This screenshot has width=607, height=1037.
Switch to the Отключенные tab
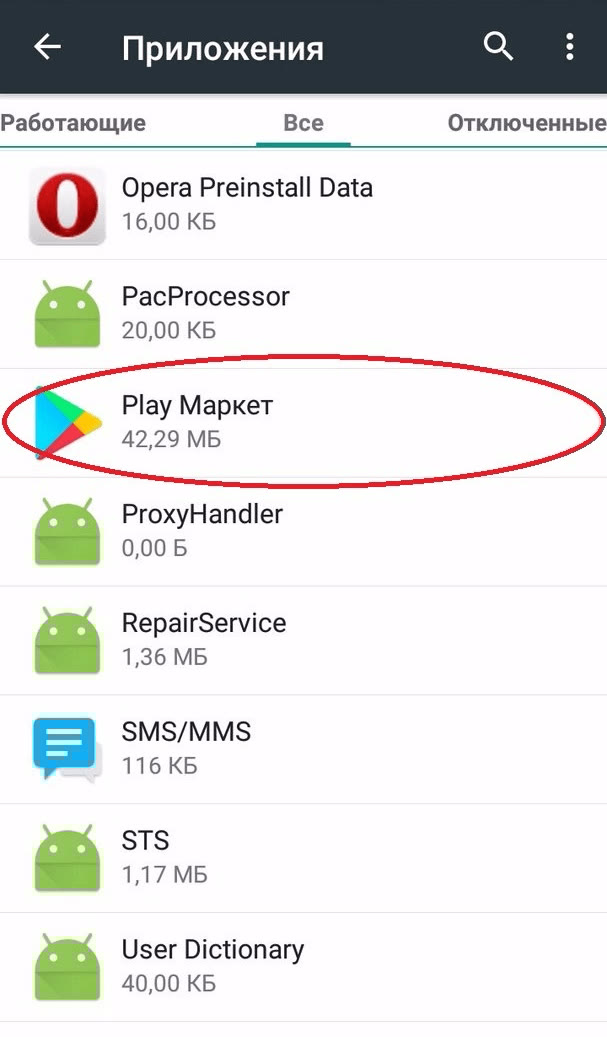(x=526, y=123)
